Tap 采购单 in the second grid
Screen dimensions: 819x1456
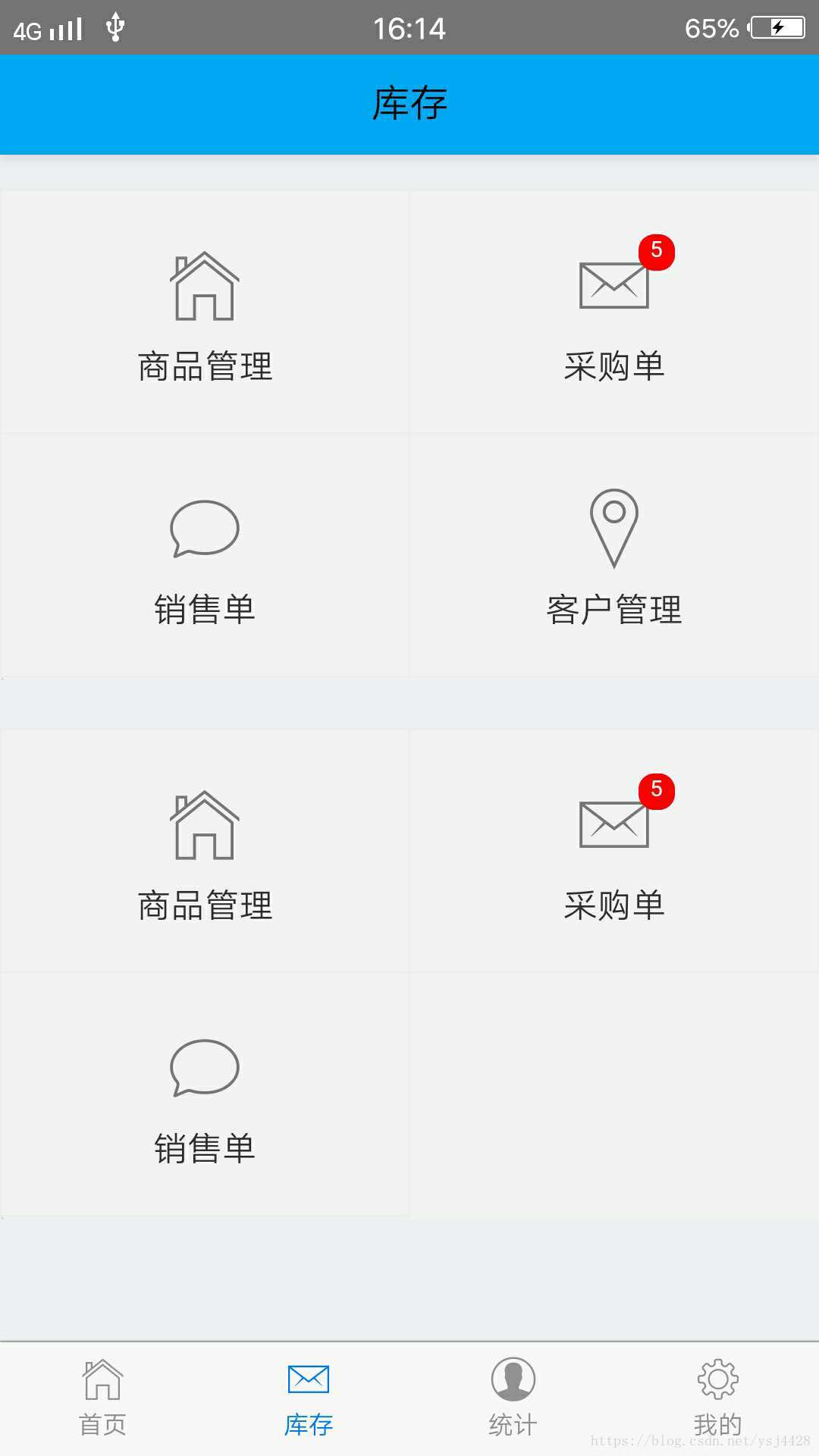pos(614,851)
